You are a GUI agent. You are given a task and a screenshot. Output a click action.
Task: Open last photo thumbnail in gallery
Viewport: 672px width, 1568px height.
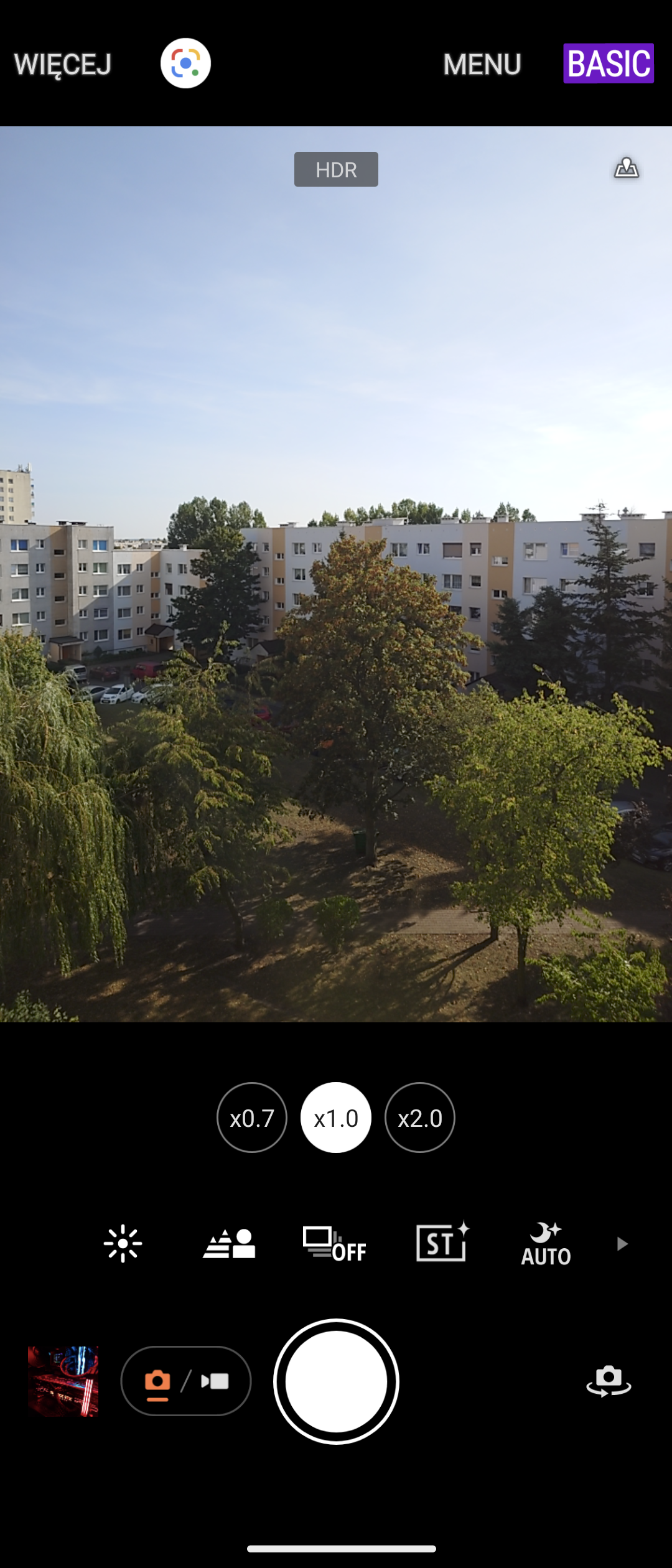(x=63, y=1381)
